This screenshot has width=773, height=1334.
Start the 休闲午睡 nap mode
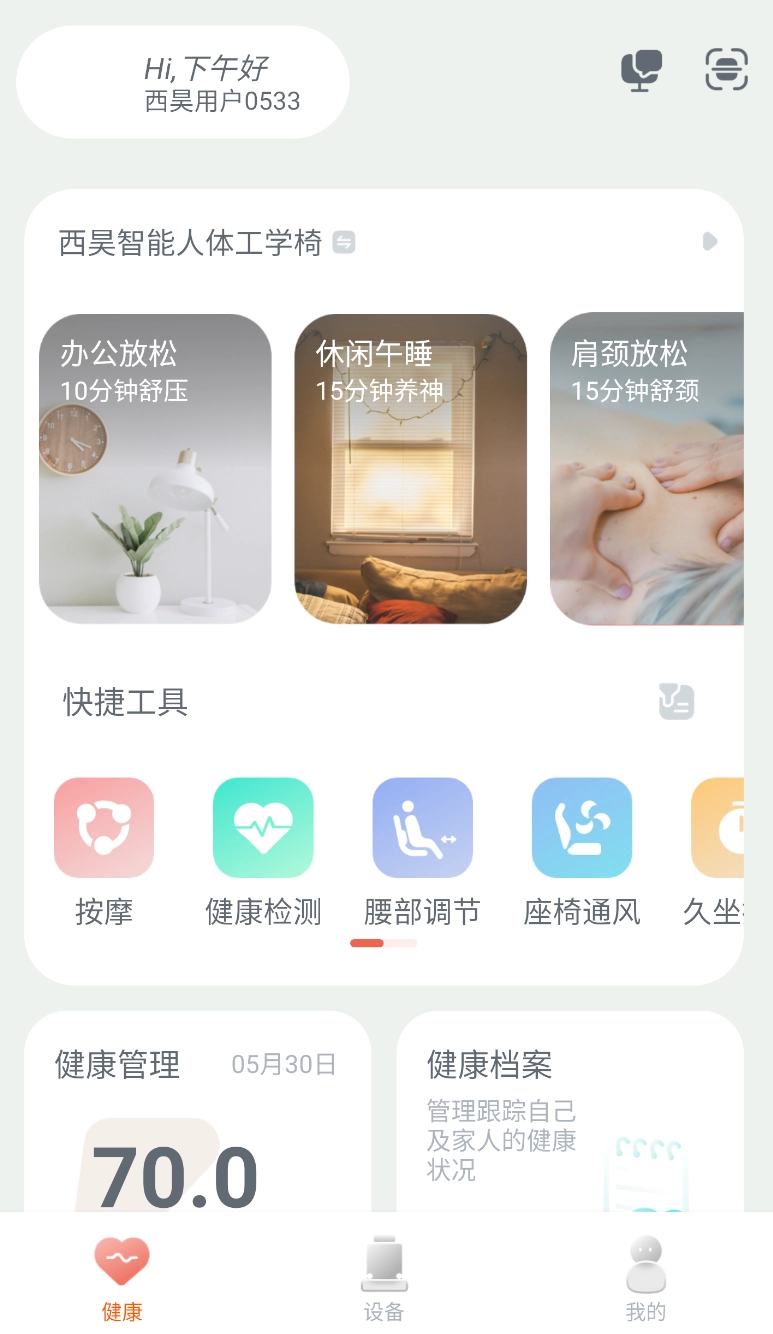[410, 468]
